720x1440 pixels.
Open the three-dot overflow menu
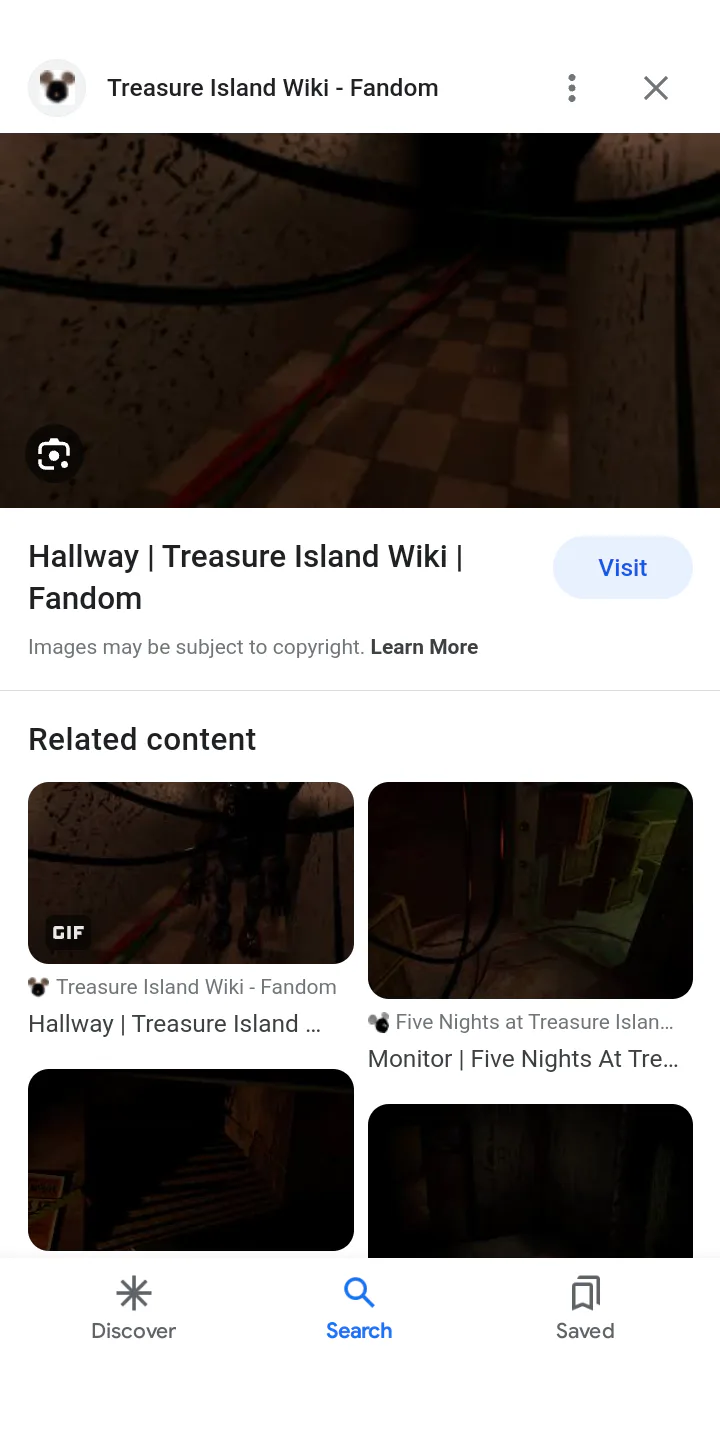[x=572, y=88]
